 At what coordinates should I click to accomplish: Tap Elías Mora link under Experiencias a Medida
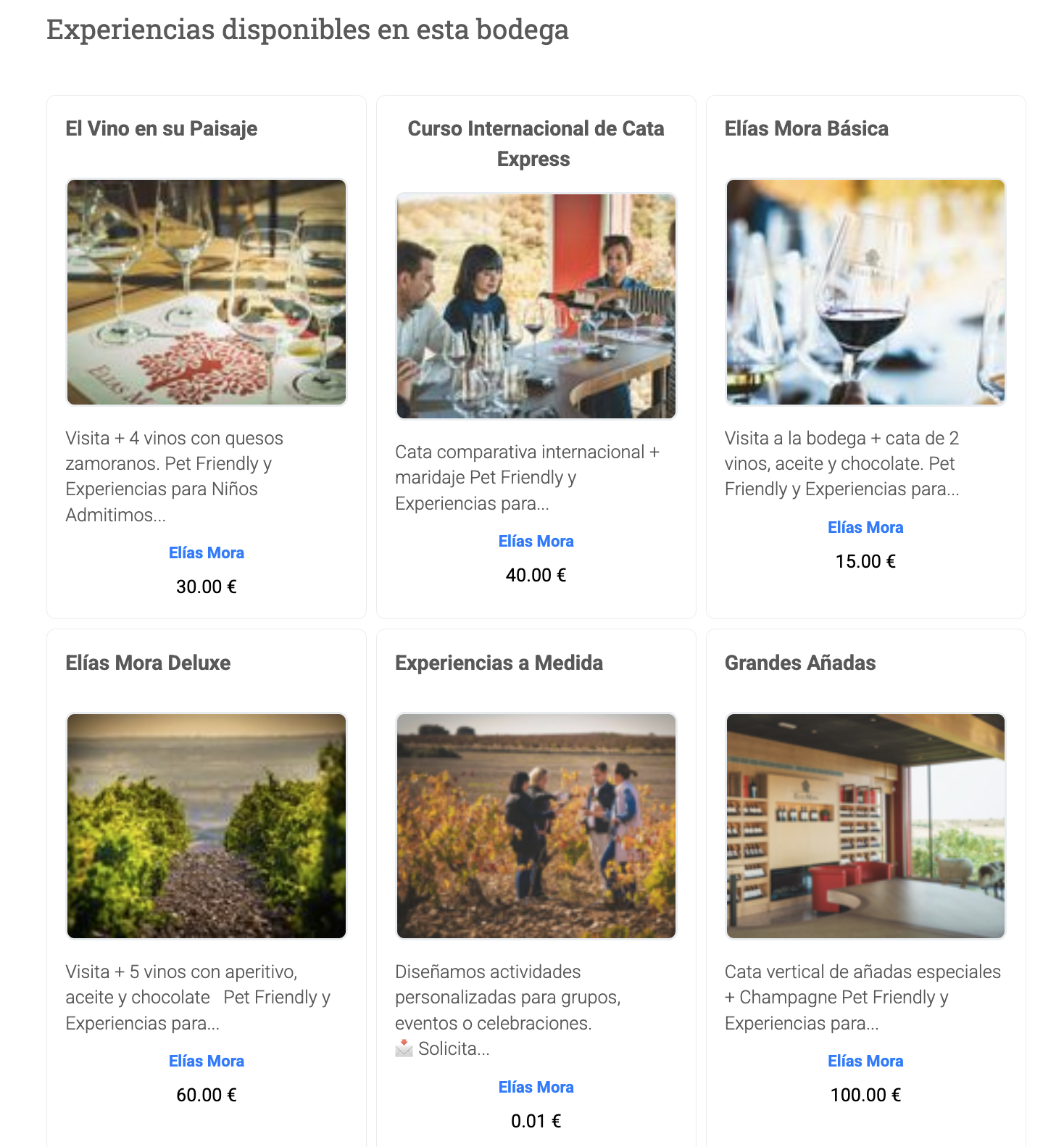click(x=536, y=1087)
